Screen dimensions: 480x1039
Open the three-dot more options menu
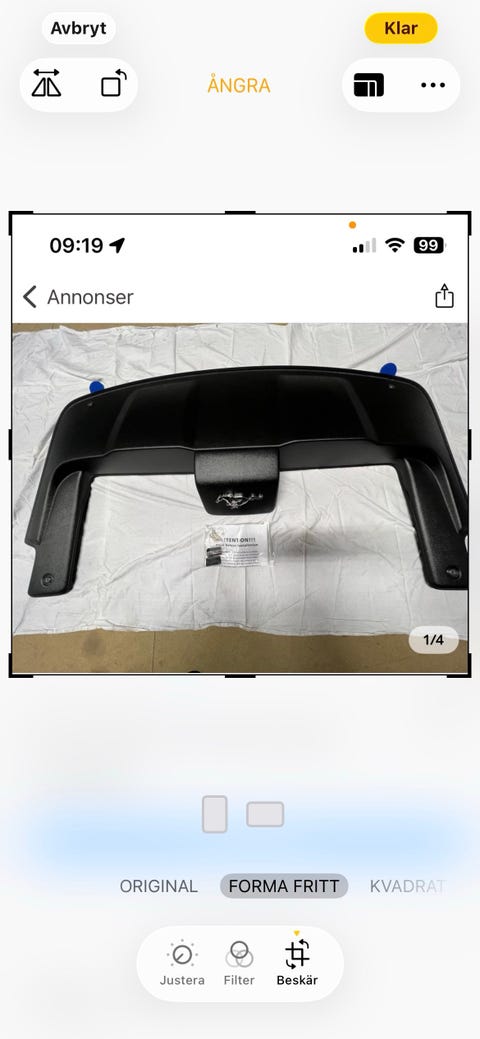[433, 85]
